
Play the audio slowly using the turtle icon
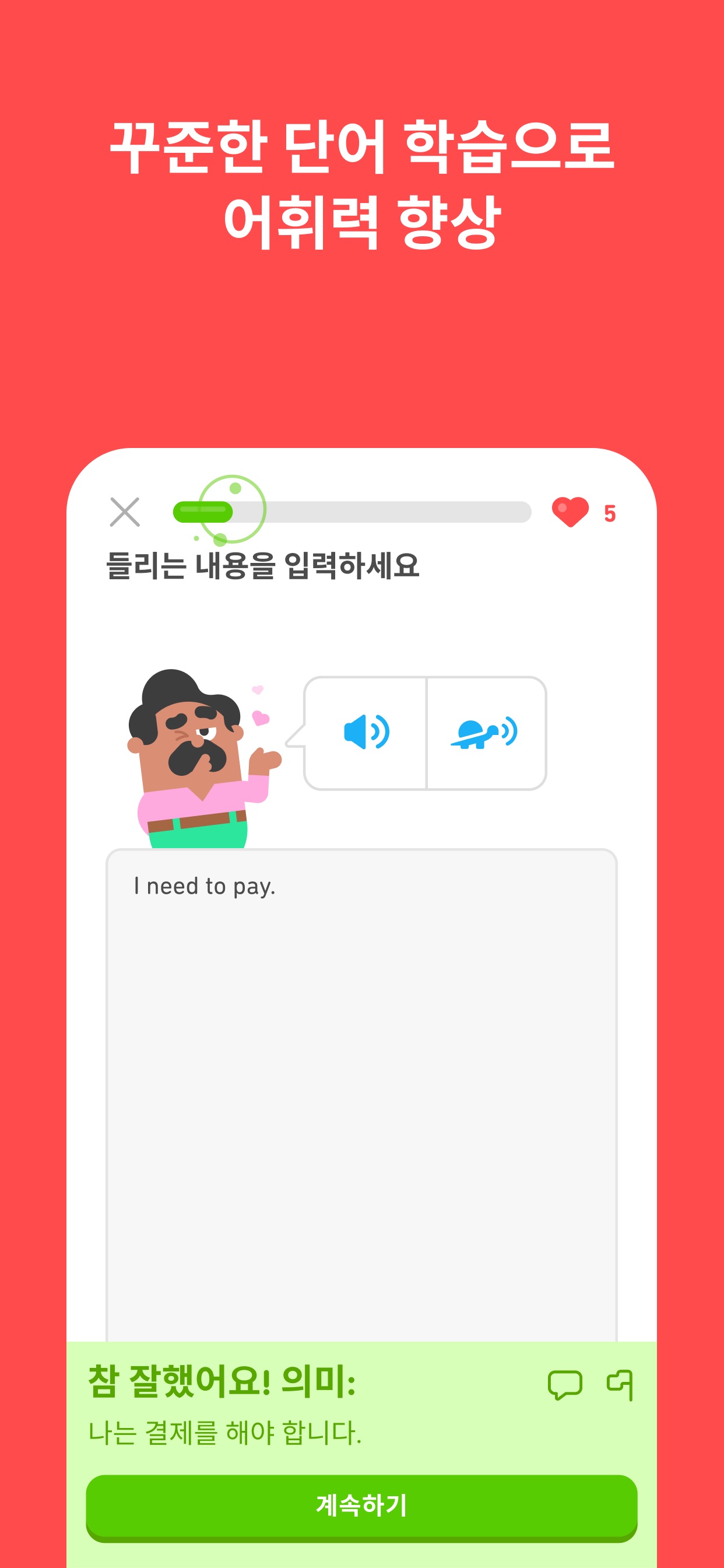click(x=484, y=734)
